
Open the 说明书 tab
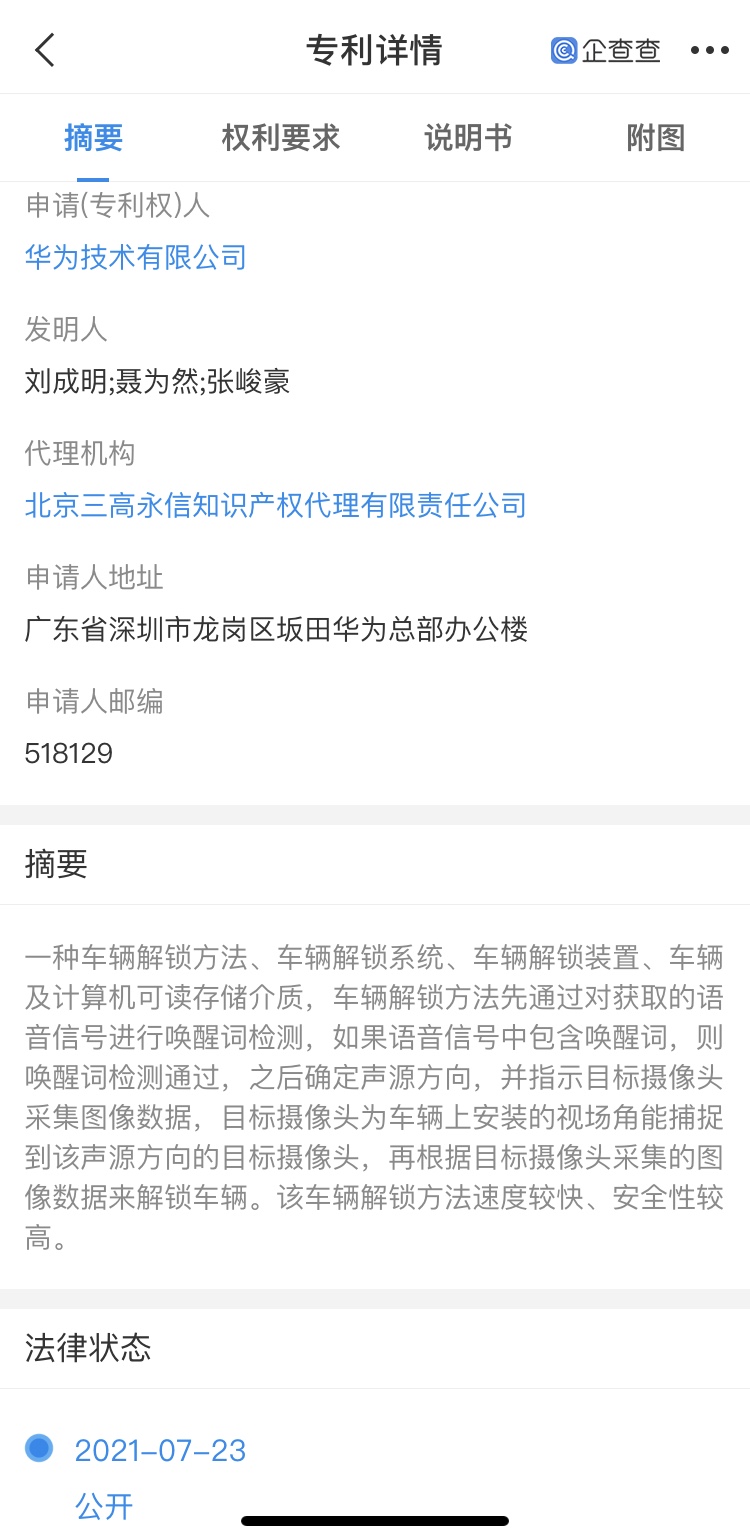coord(467,139)
